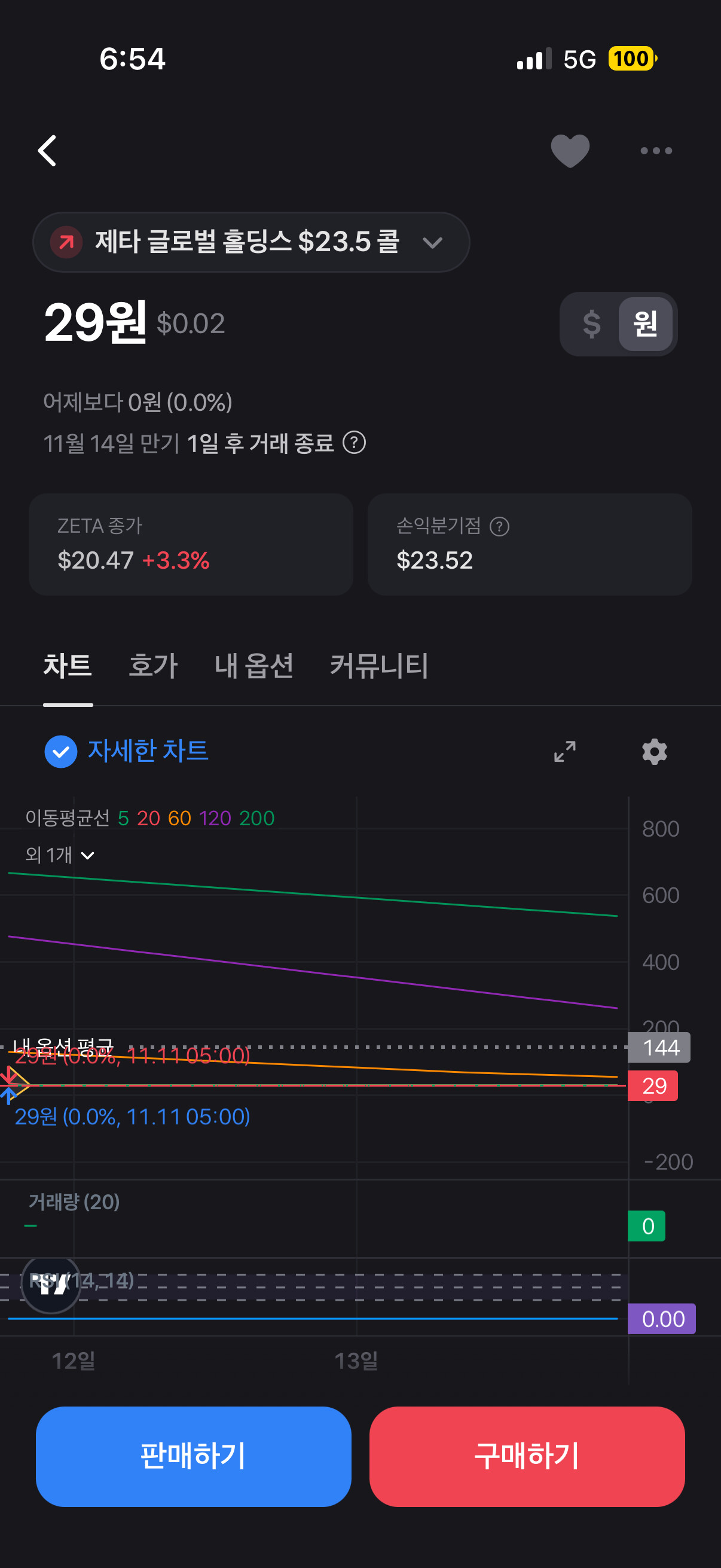This screenshot has height=1568, width=721.
Task: Tap 판매하기 to sell the option
Action: click(x=194, y=1456)
